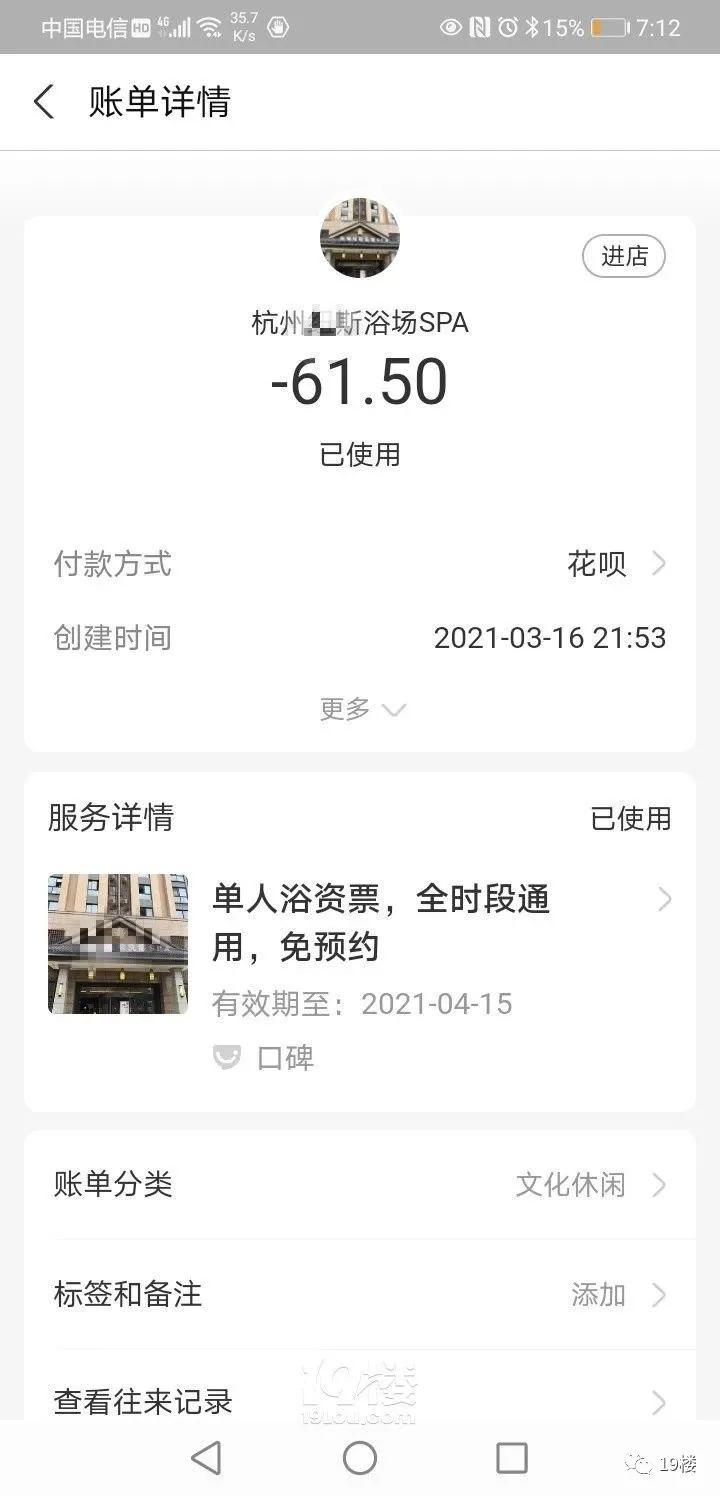Go back from the 账单详情 page

pos(44,102)
